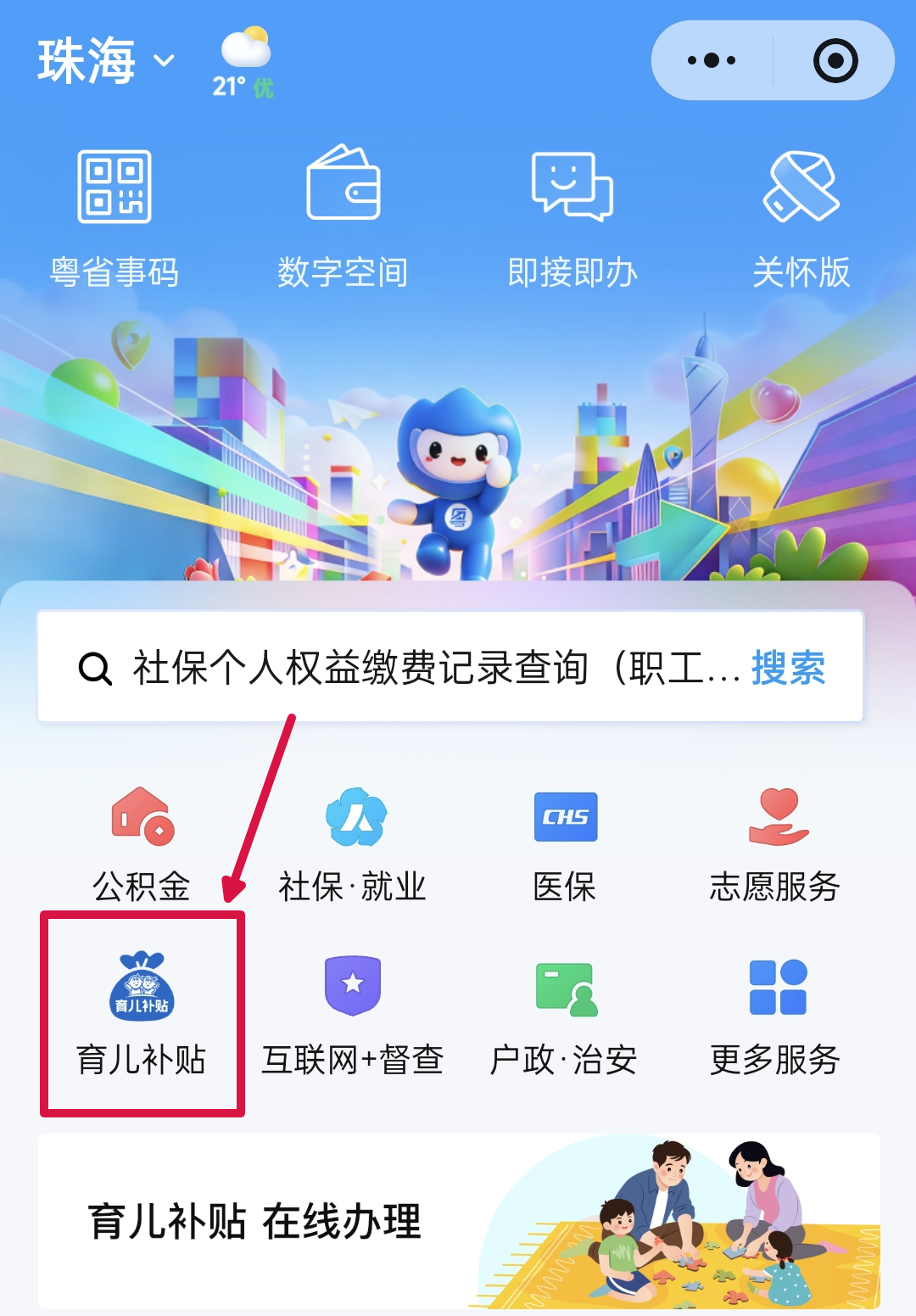
Task: Open 互联网+督查
Action: 353,1015
